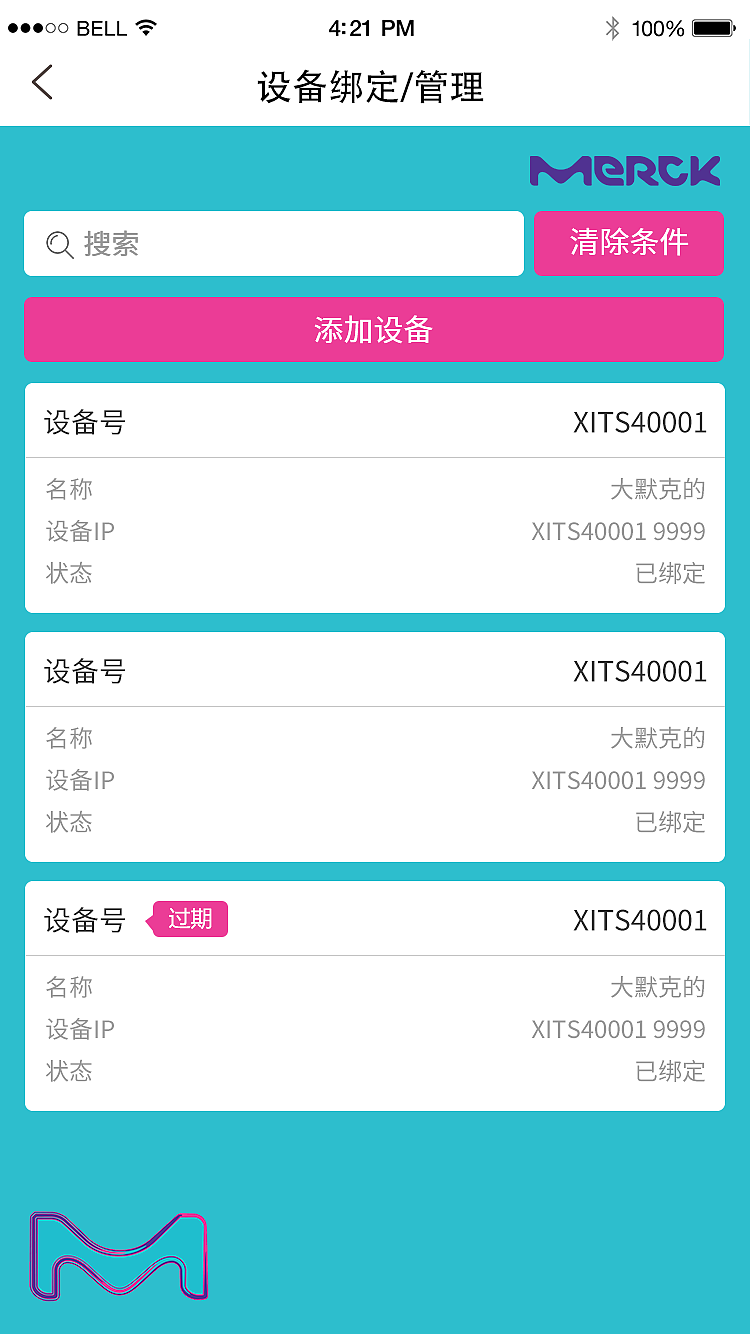Tap the Bluetooth icon in status bar
Screen dimensions: 750x1334
click(x=614, y=27)
